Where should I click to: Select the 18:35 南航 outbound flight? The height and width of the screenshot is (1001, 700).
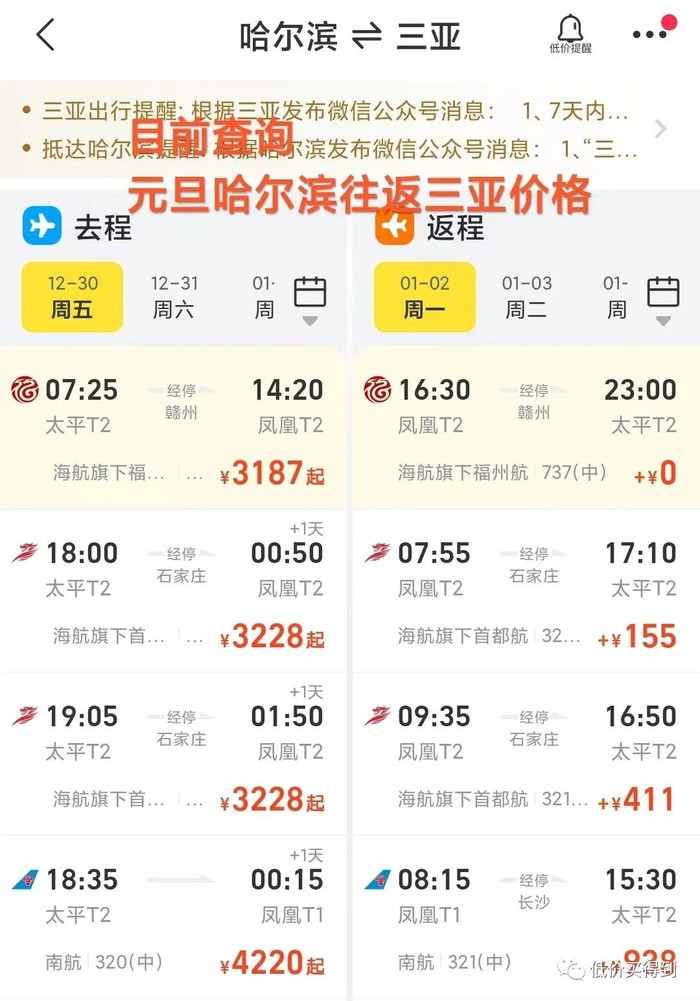tap(173, 920)
